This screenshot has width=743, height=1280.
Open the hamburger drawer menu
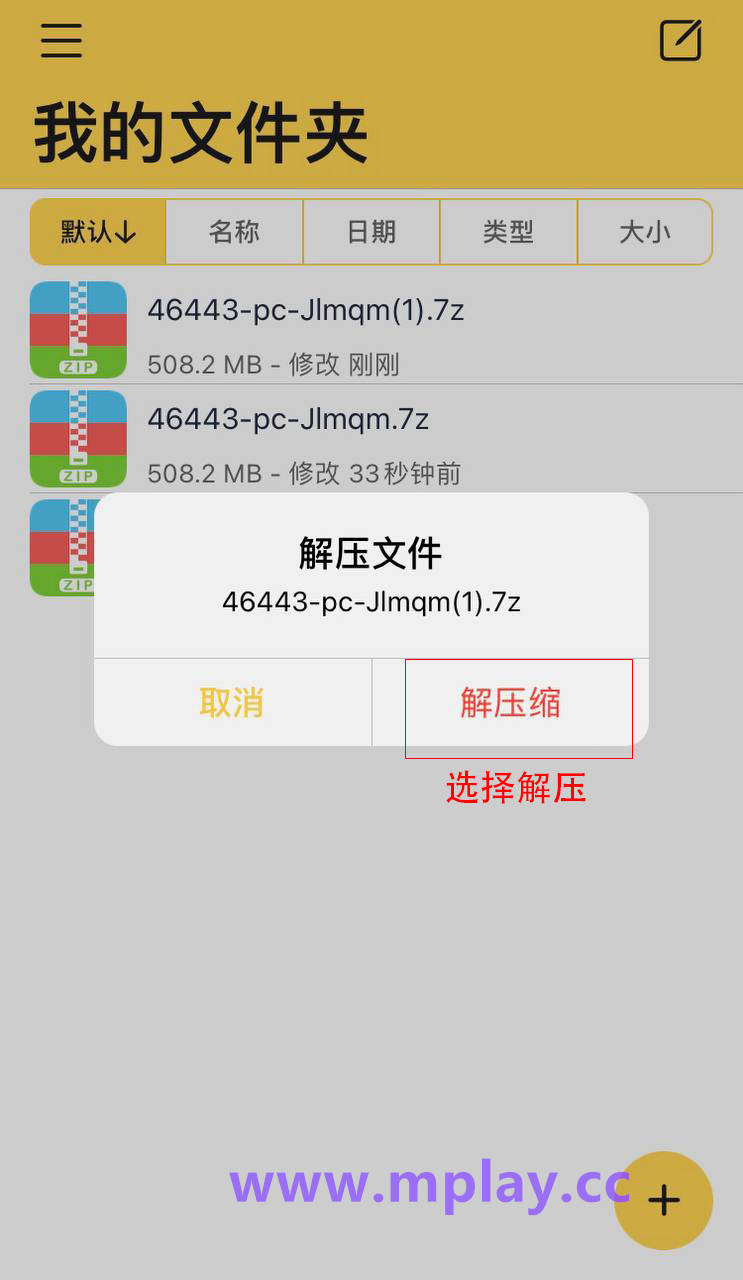[x=61, y=41]
